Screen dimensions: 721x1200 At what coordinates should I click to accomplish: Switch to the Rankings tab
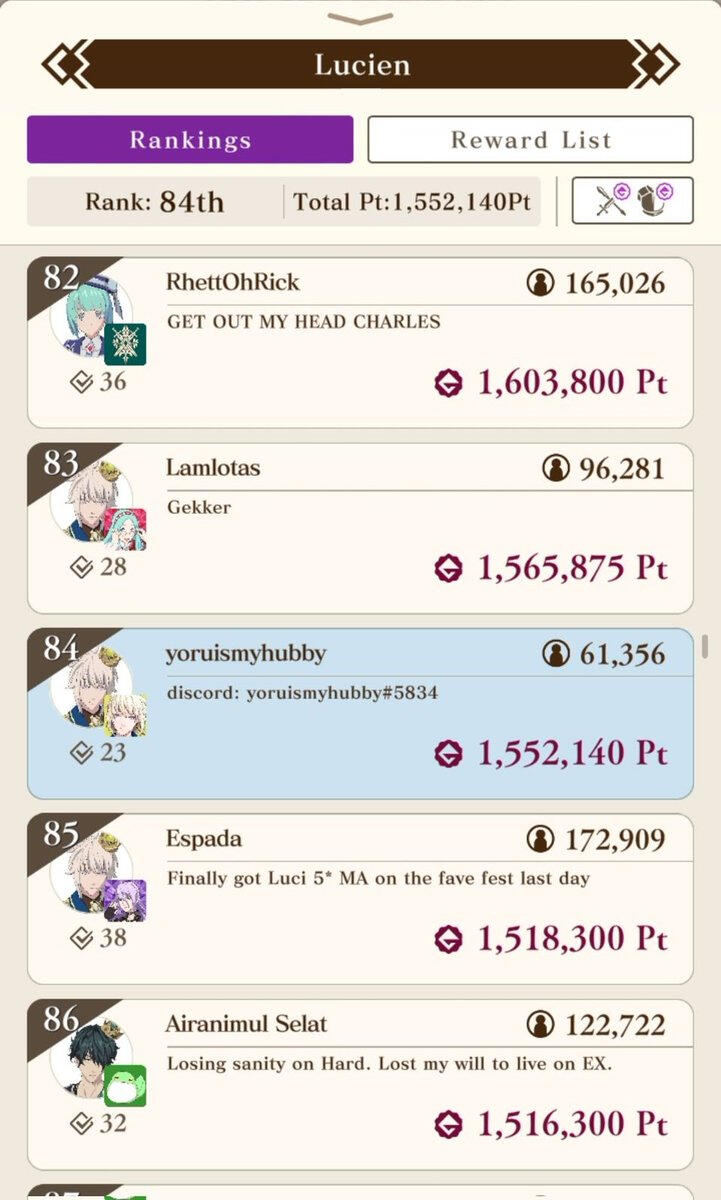tap(190, 140)
